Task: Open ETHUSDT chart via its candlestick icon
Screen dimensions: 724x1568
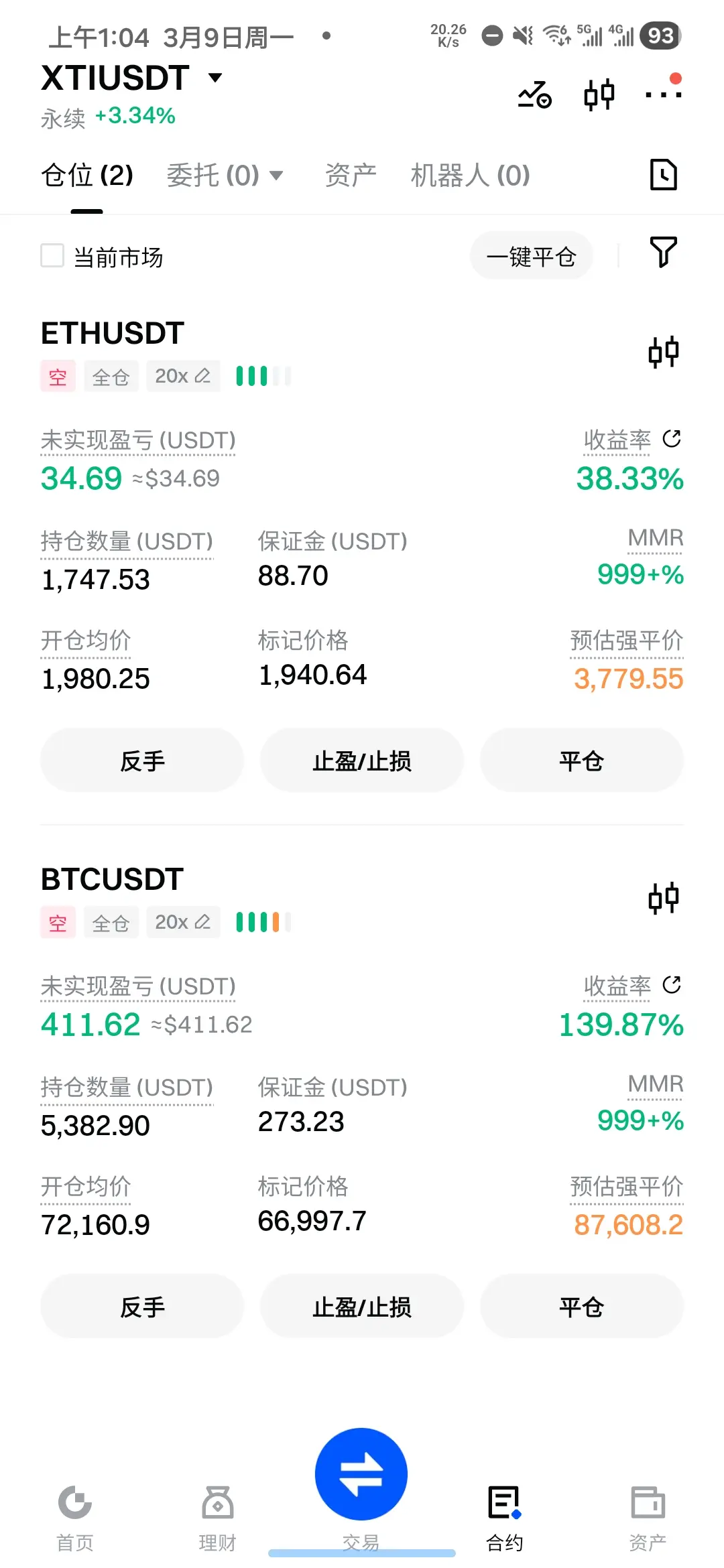Action: tap(664, 352)
